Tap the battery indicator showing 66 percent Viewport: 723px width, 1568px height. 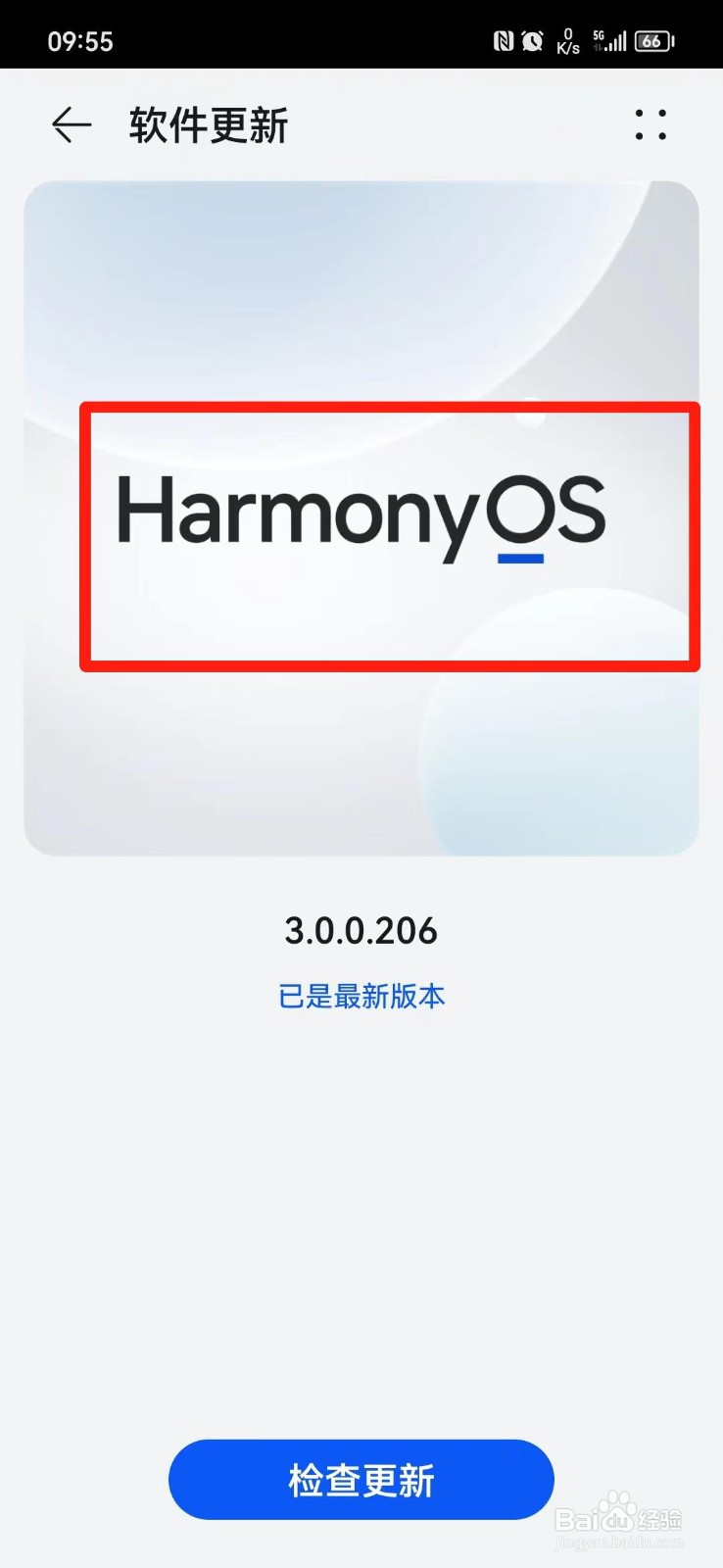654,39
